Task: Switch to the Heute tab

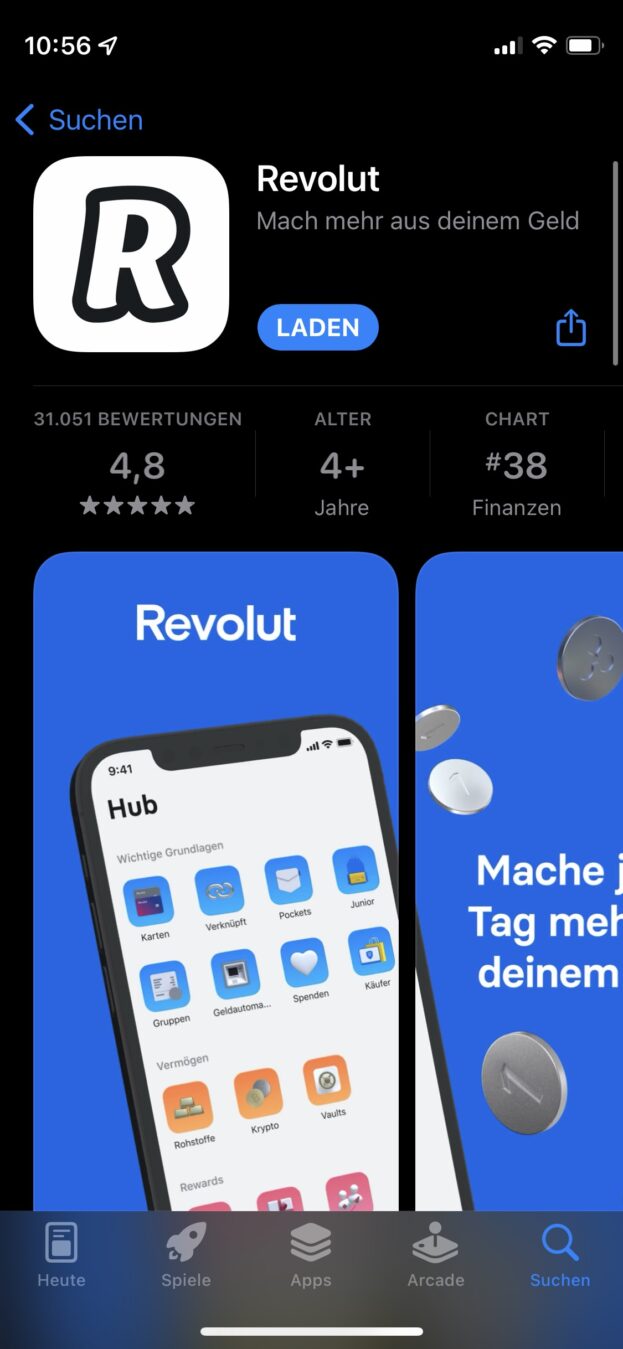Action: (61, 1256)
